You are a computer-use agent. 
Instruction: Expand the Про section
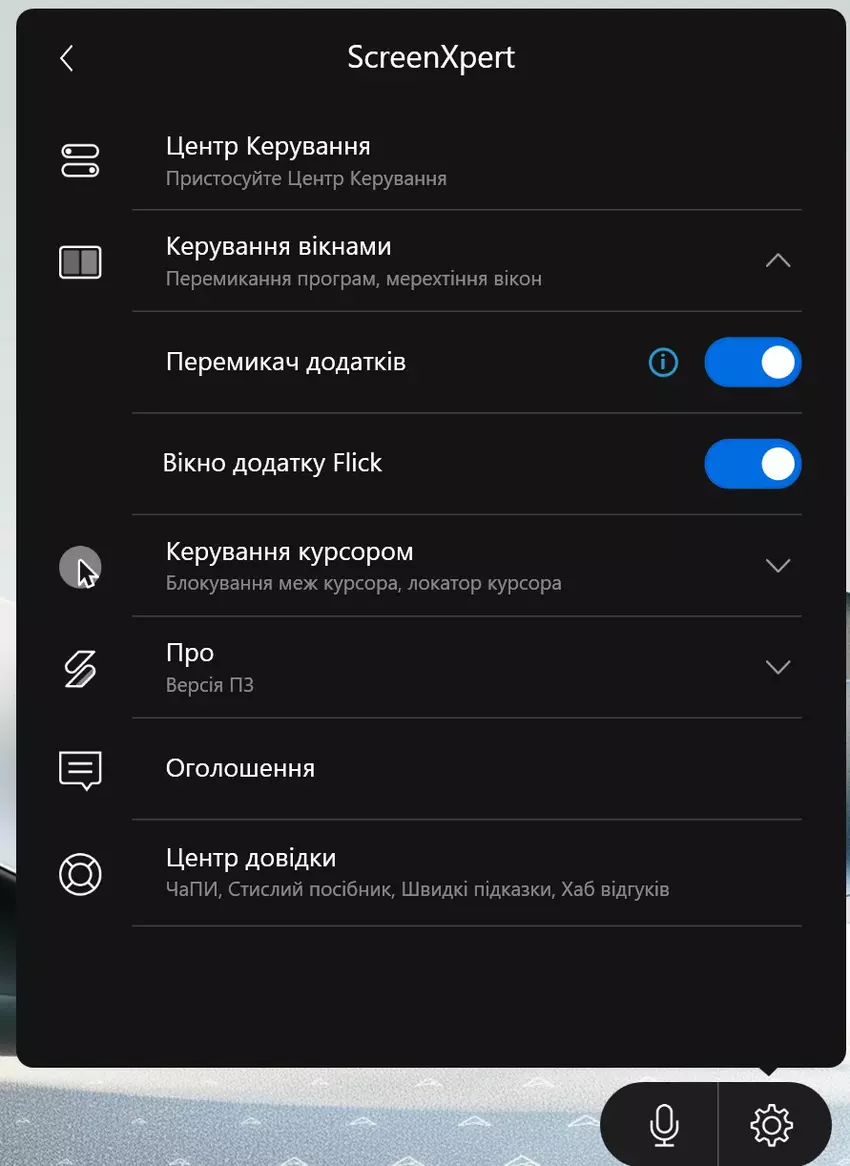(777, 667)
